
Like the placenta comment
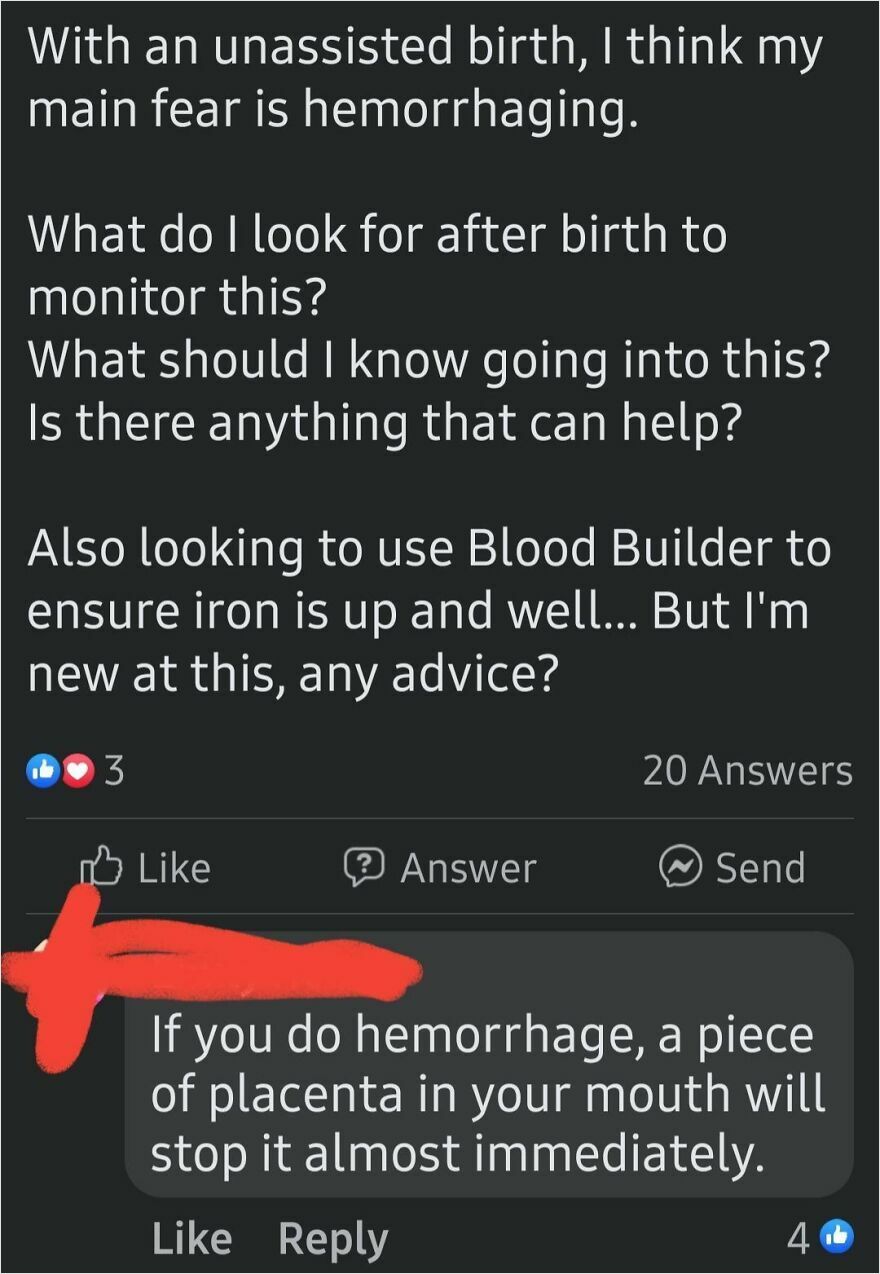coord(193,1238)
